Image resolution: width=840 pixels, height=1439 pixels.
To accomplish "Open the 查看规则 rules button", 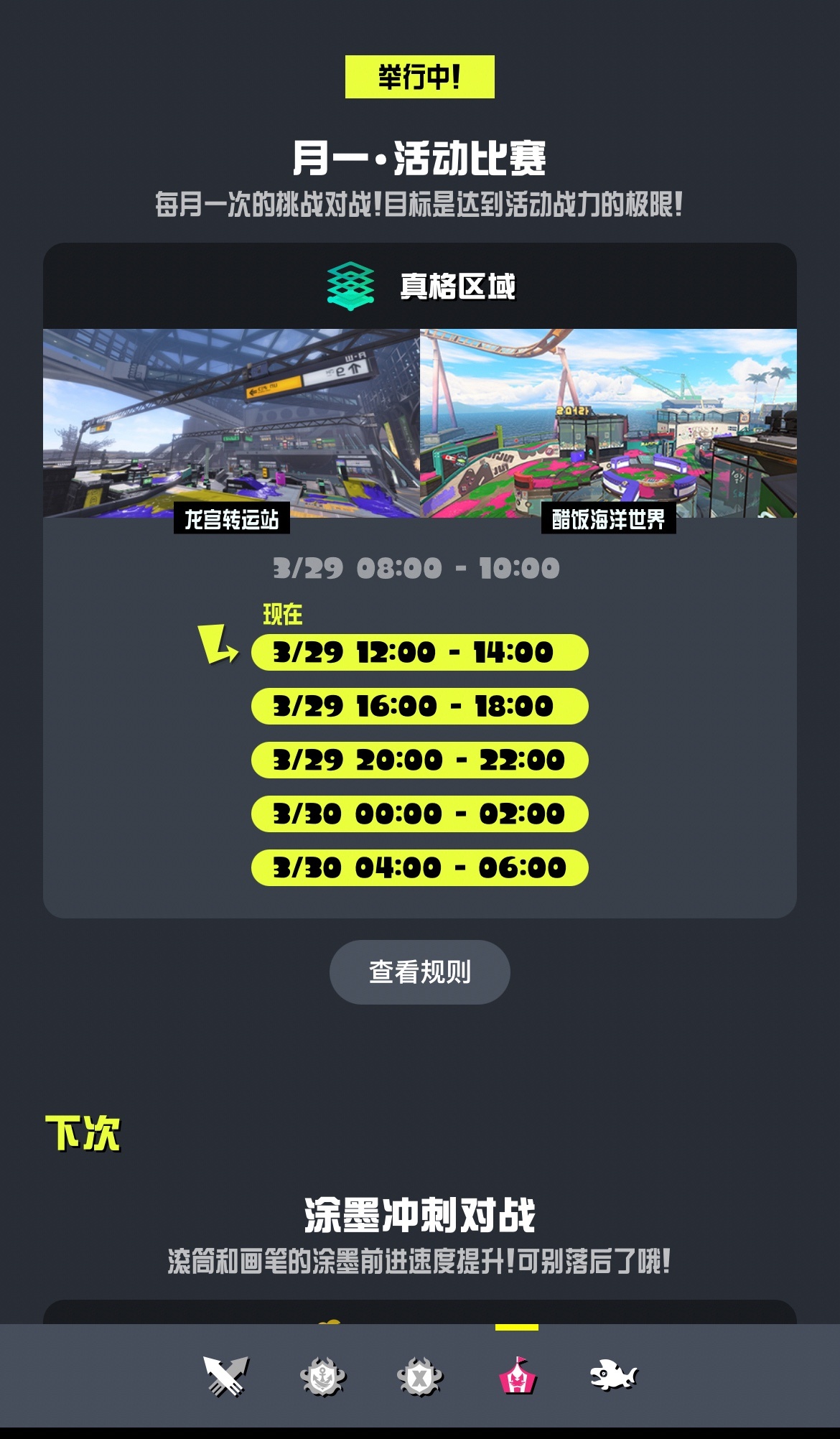I will [x=419, y=972].
